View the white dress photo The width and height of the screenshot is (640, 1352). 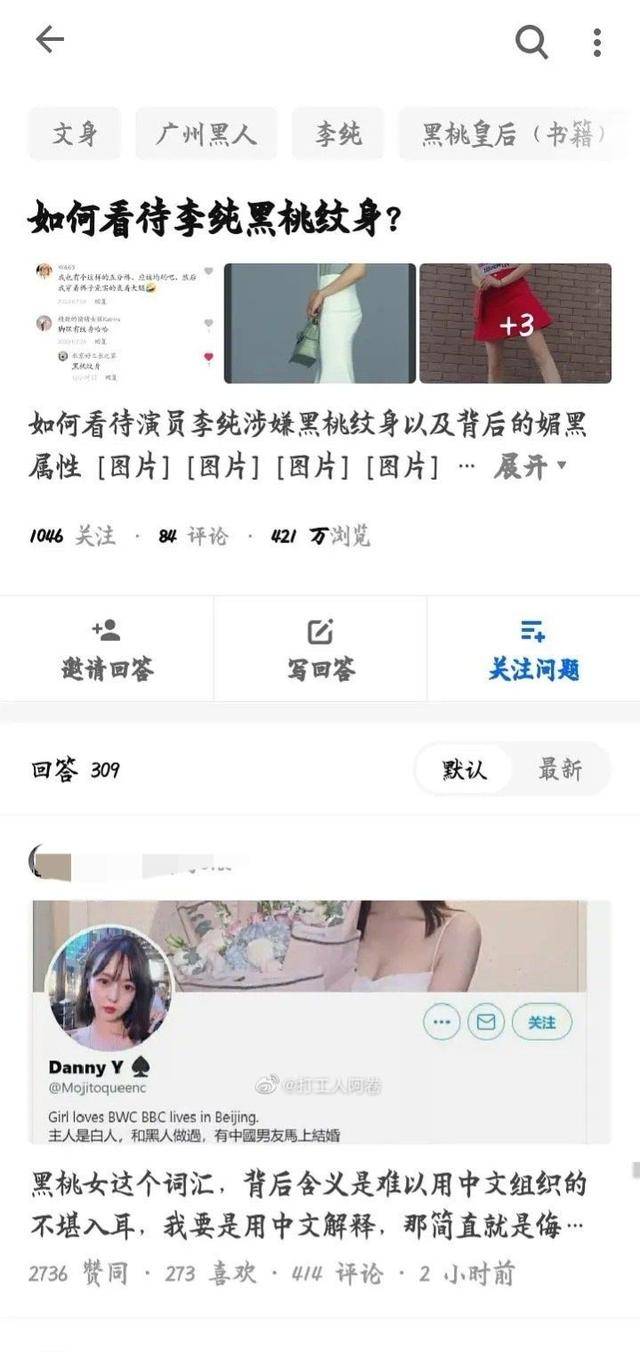click(319, 323)
